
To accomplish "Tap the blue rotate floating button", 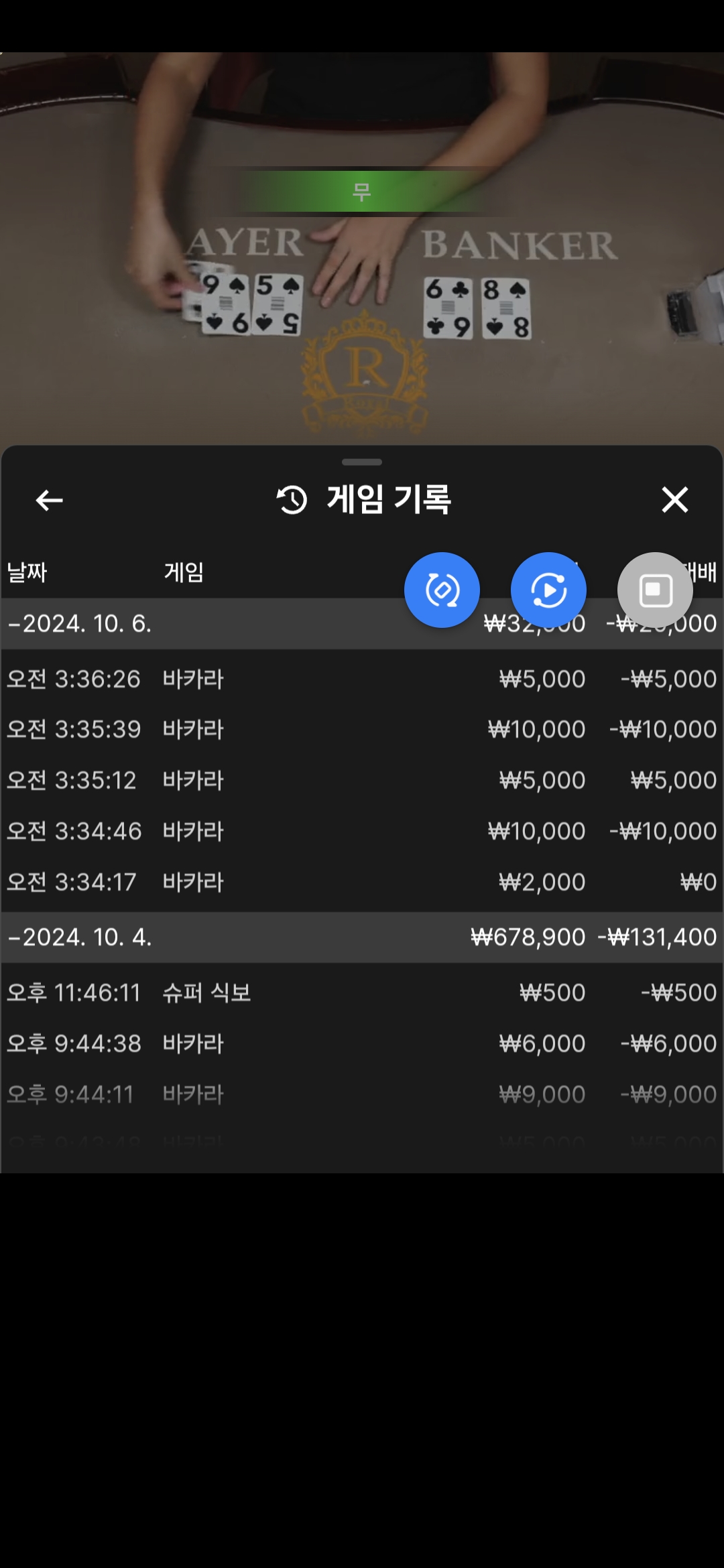I will pyautogui.click(x=442, y=590).
